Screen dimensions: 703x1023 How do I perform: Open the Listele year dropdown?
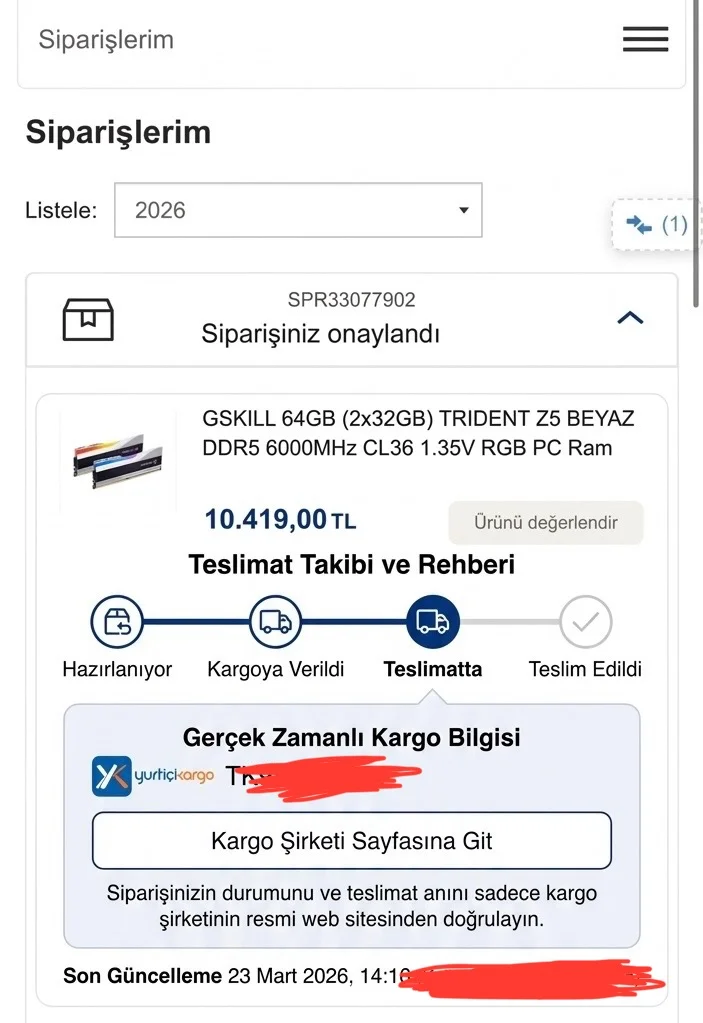298,210
